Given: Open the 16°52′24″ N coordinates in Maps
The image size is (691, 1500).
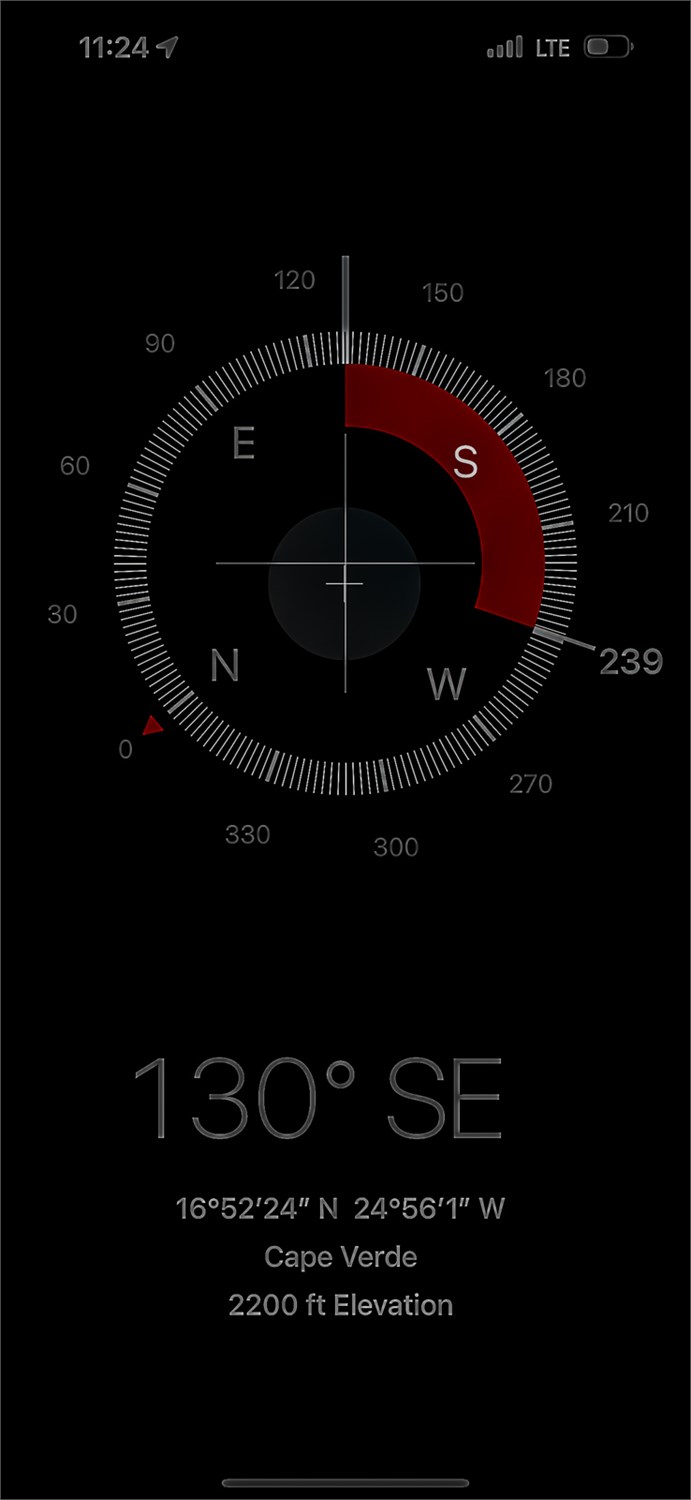Looking at the screenshot, I should (x=340, y=1208).
